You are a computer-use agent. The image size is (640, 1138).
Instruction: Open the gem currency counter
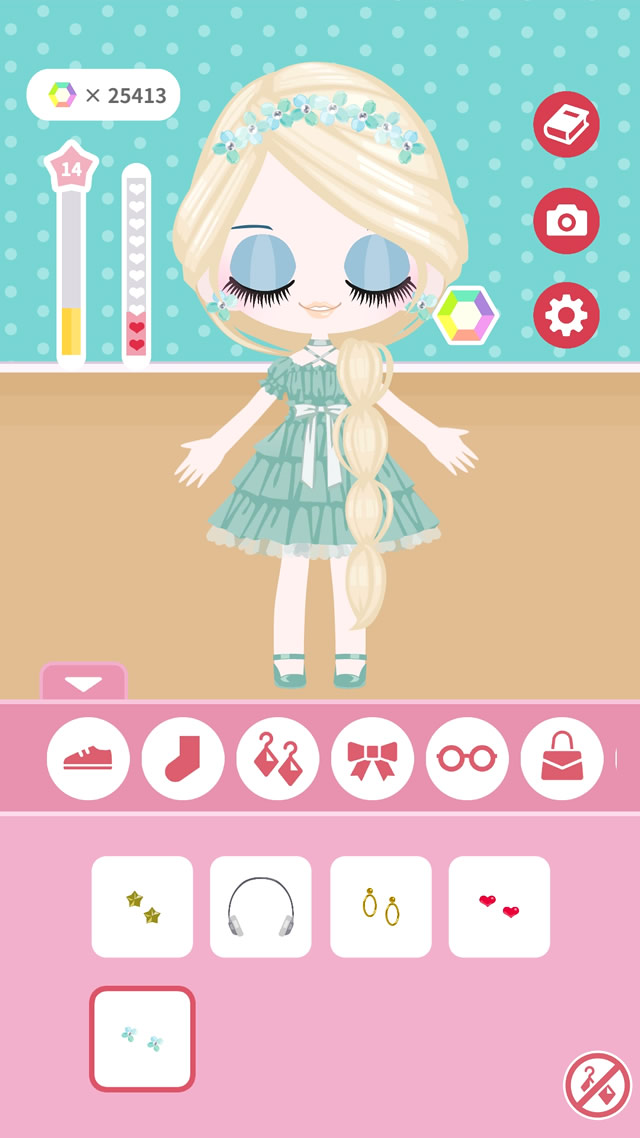click(x=103, y=95)
